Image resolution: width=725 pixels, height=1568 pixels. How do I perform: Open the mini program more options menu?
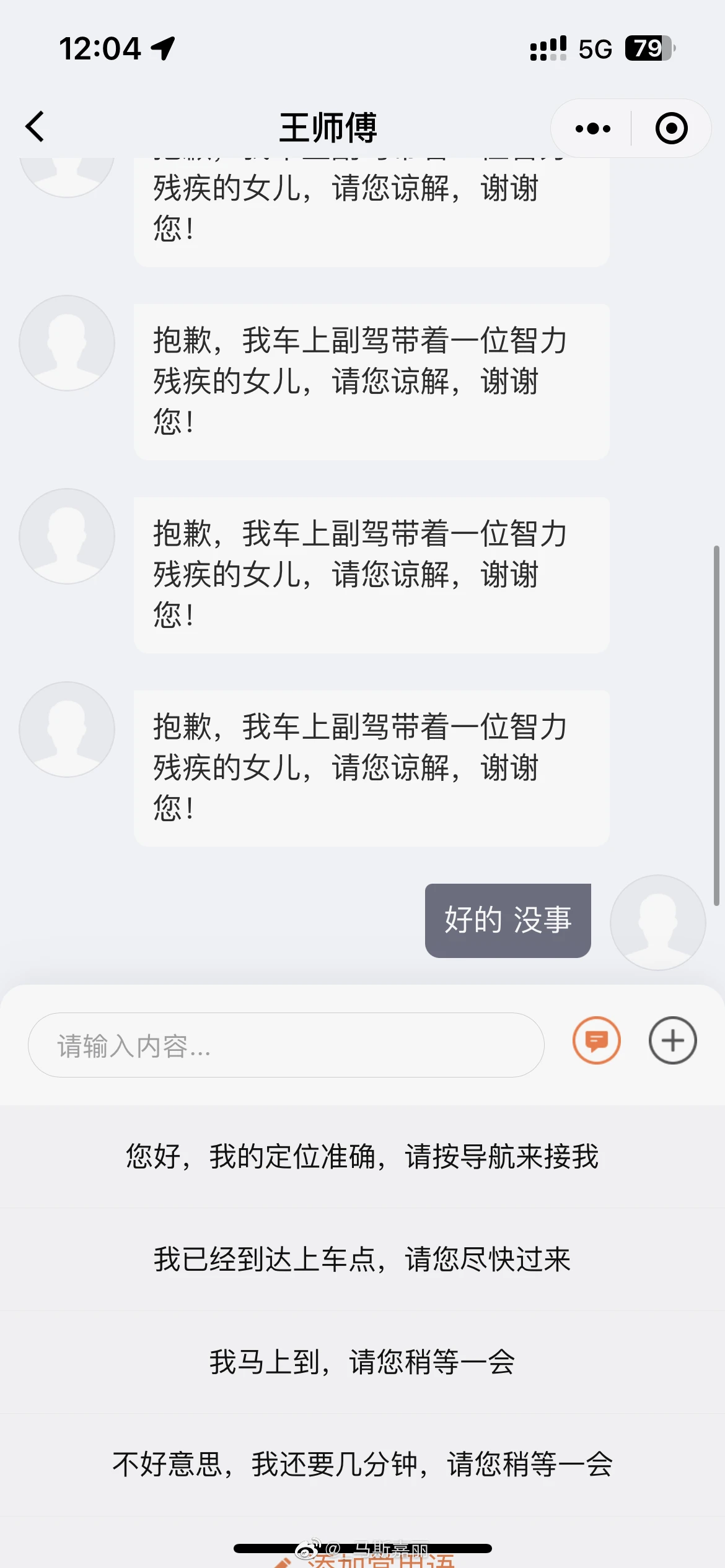[x=592, y=129]
